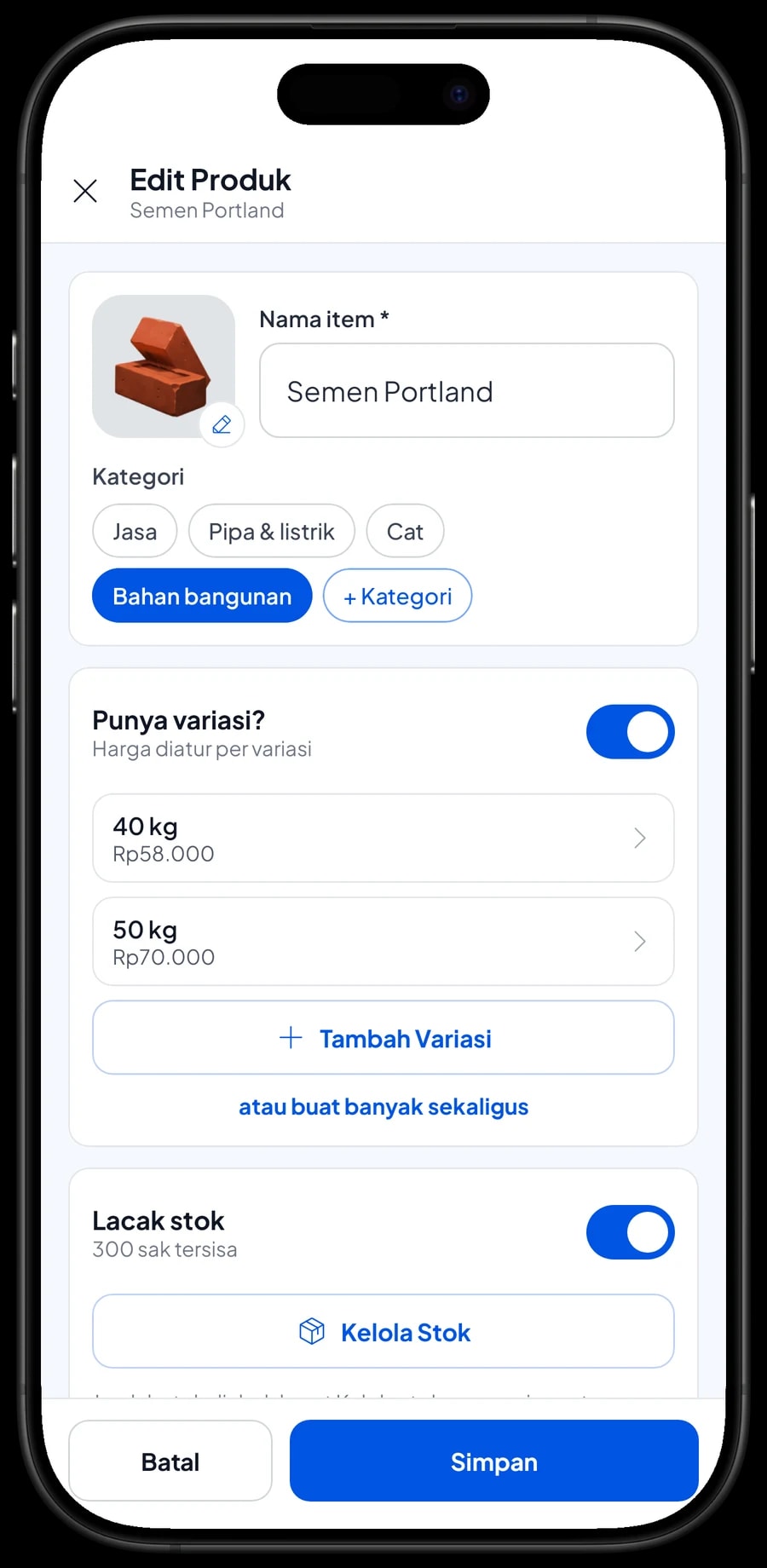The image size is (767, 1568).
Task: Pick the Cat category chip
Action: [x=405, y=531]
